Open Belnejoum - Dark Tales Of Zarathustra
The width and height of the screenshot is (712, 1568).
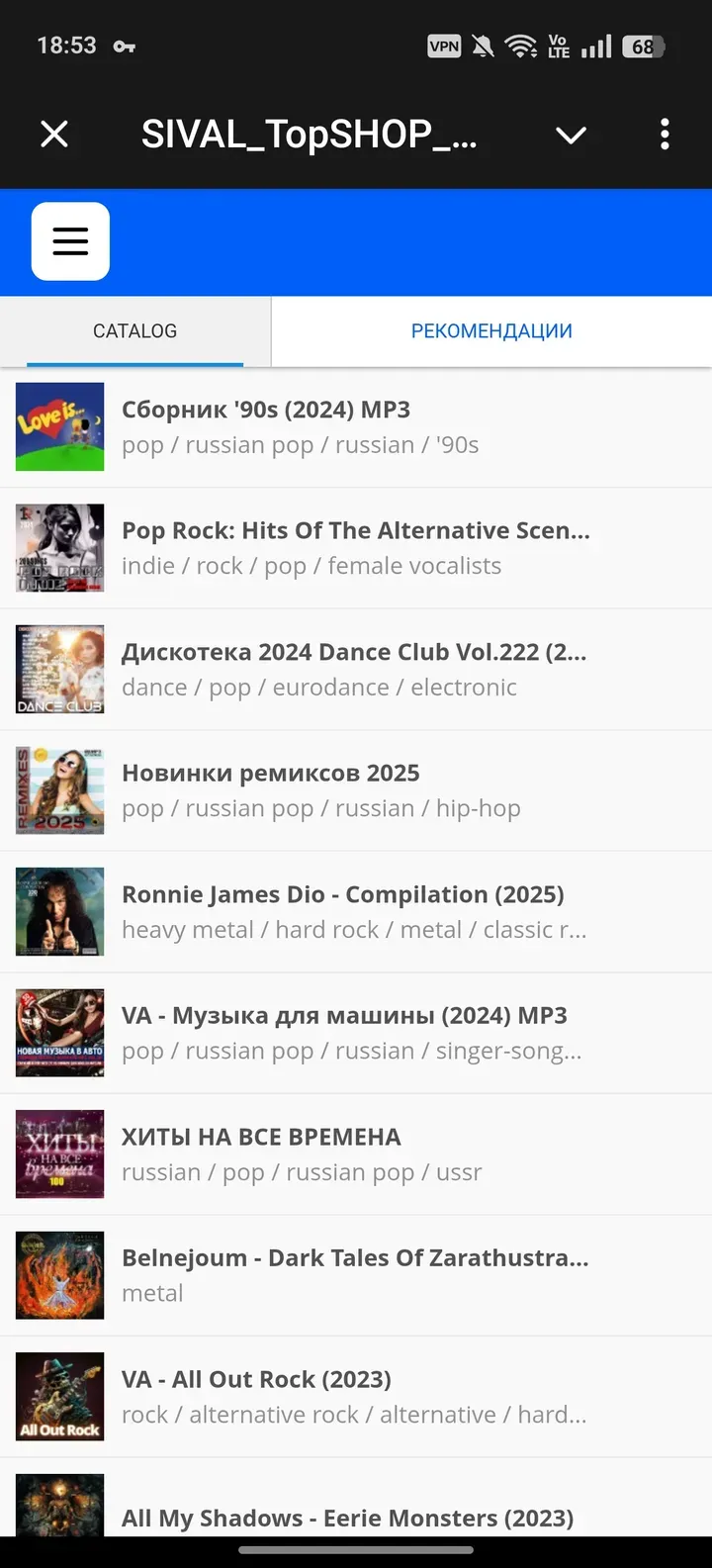coord(356,1275)
